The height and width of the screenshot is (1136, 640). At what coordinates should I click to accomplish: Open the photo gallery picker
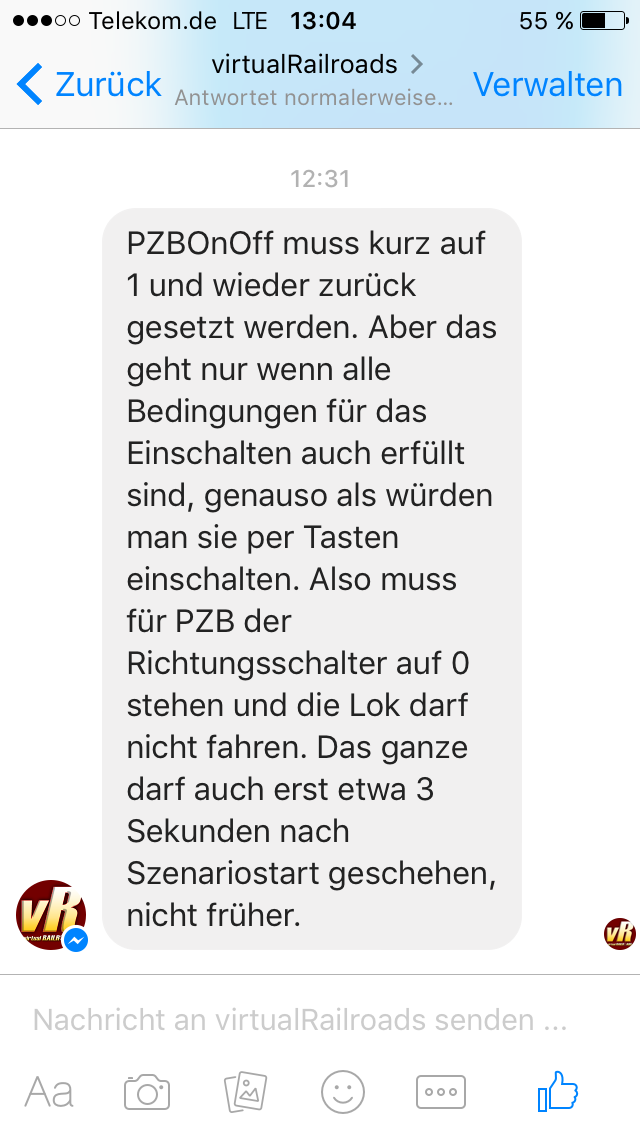(x=245, y=1092)
